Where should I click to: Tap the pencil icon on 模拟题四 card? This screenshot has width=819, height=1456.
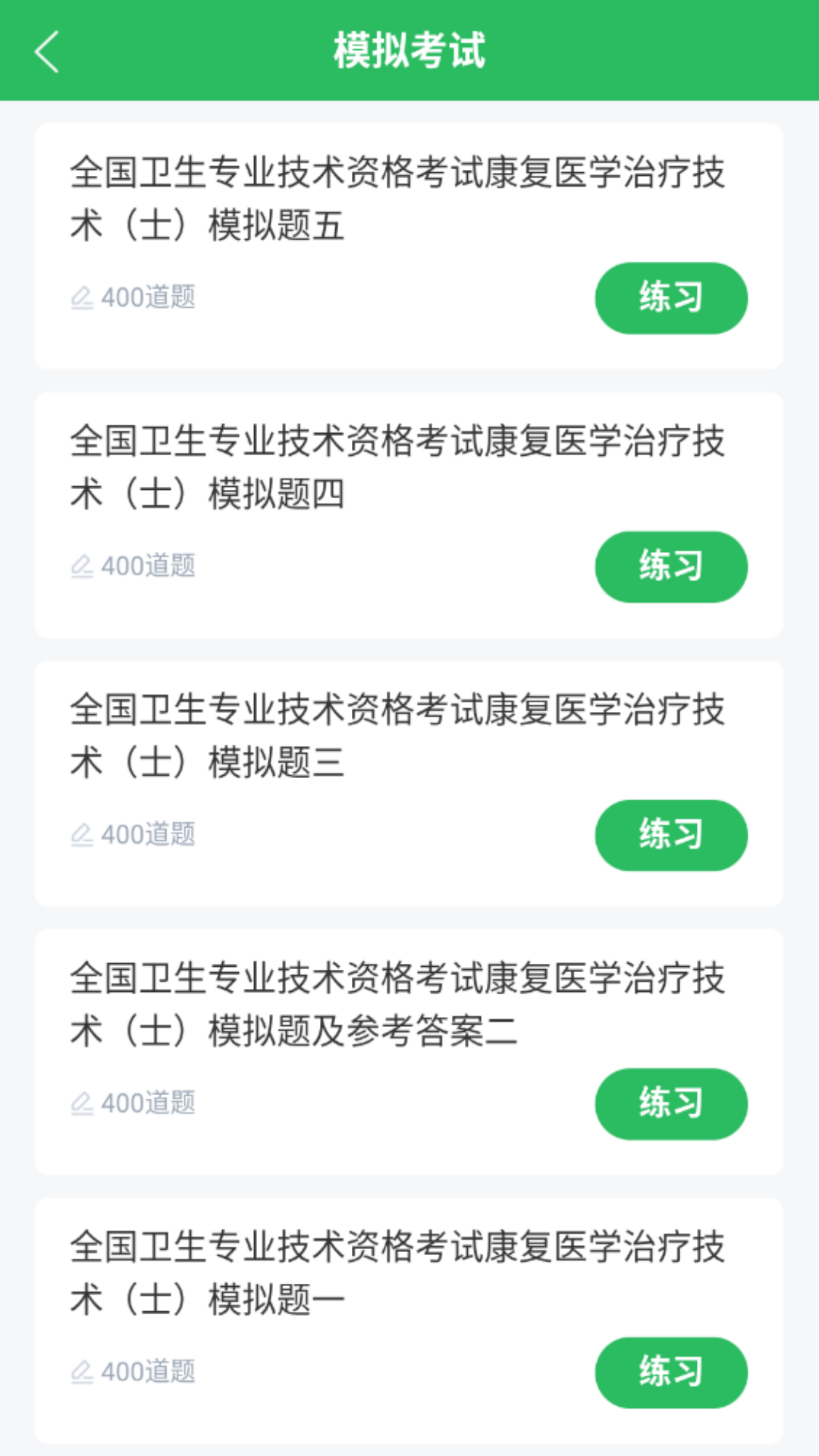[83, 564]
